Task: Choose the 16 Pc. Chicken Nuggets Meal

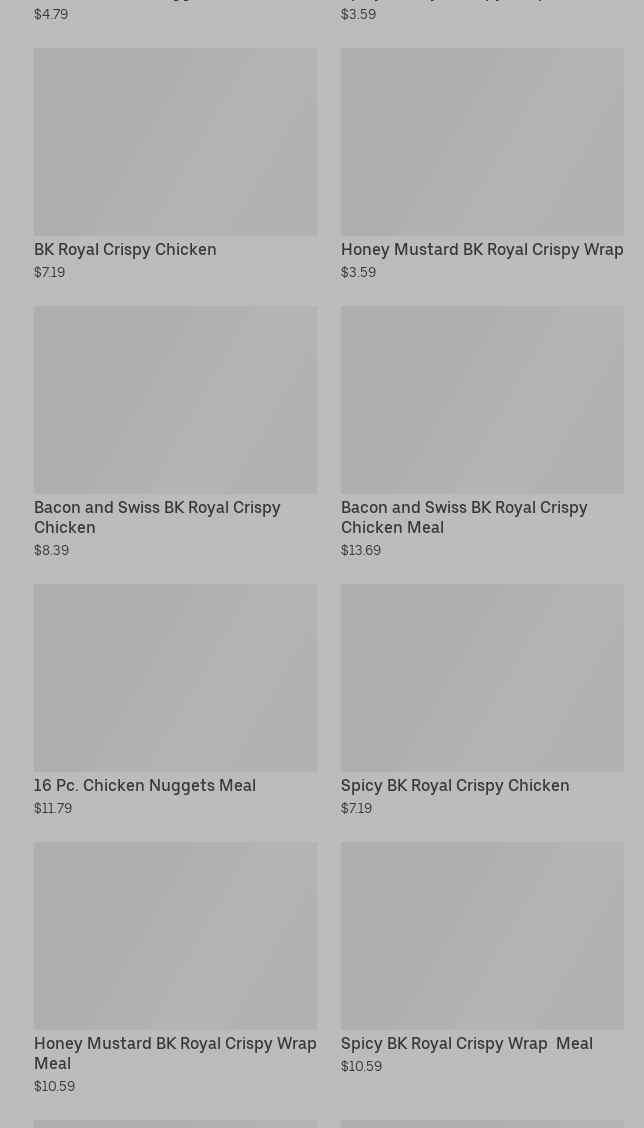Action: pos(175,698)
